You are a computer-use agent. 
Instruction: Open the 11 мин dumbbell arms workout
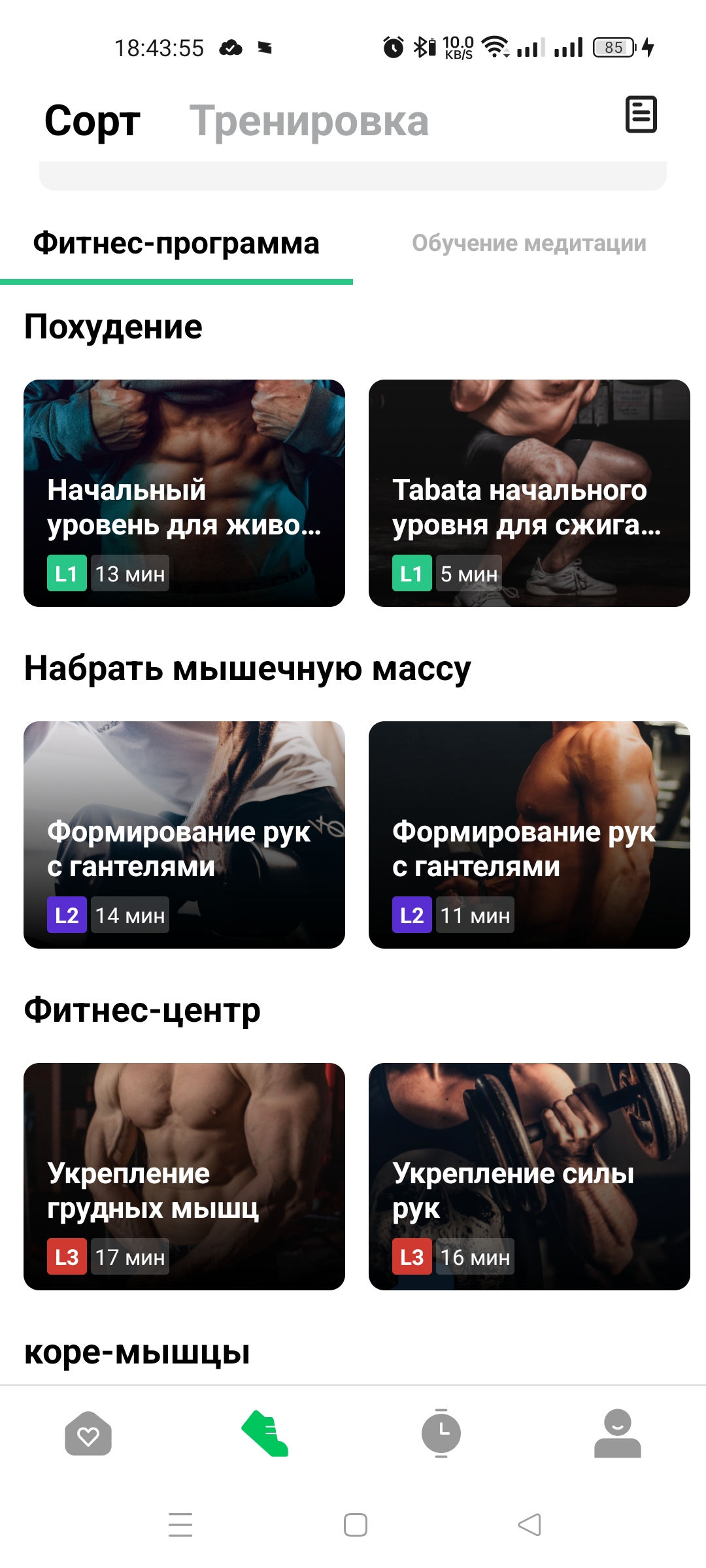(x=529, y=834)
